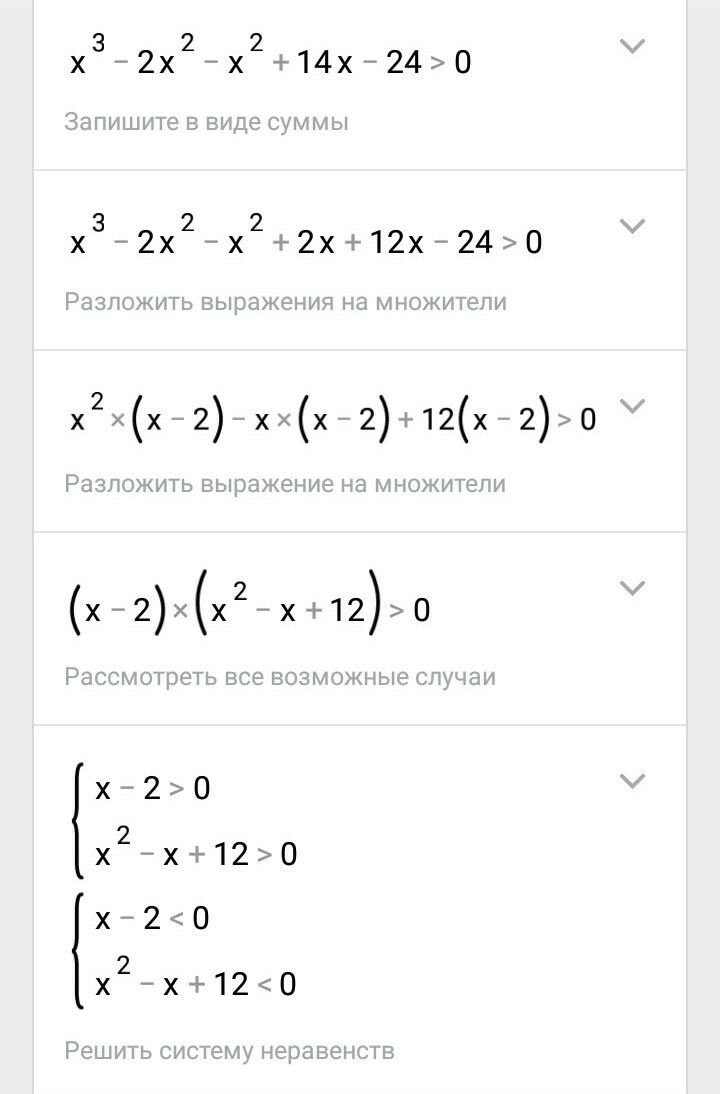Expand "Рассмотреть все возможные случаи" step
720x1094 pixels.
click(633, 588)
